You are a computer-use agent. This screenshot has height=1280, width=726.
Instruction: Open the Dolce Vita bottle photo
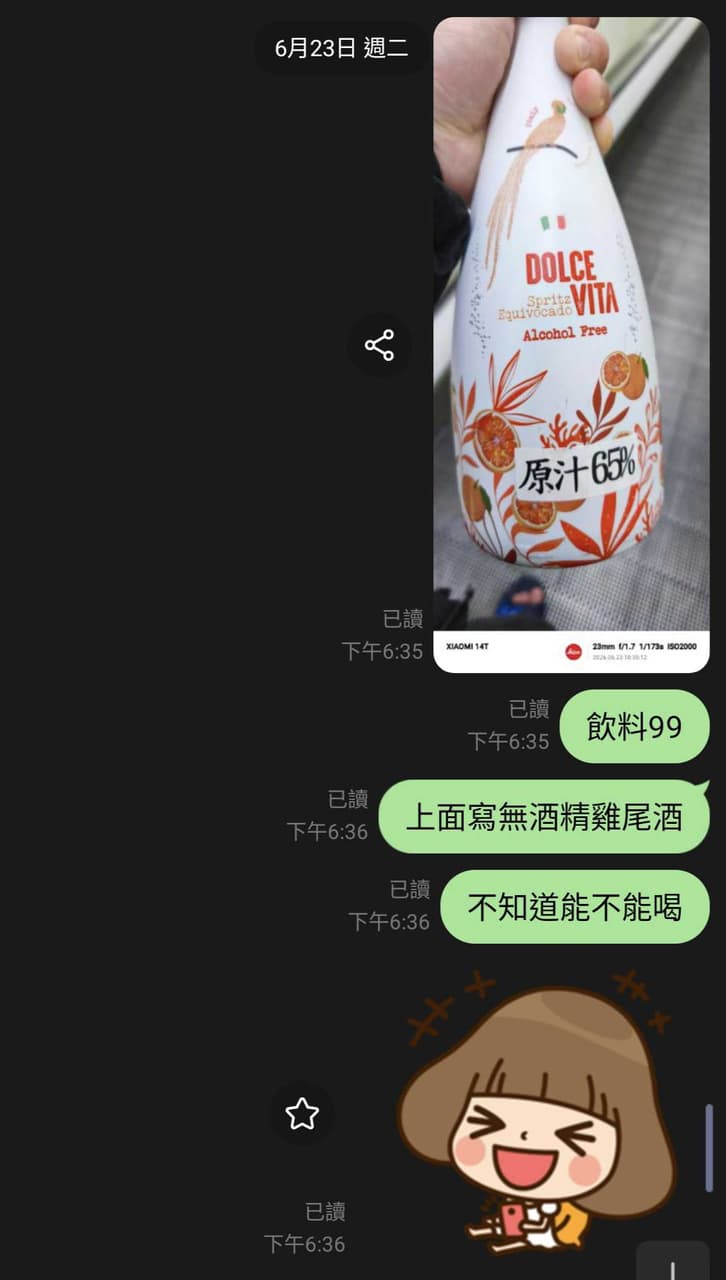pos(571,345)
